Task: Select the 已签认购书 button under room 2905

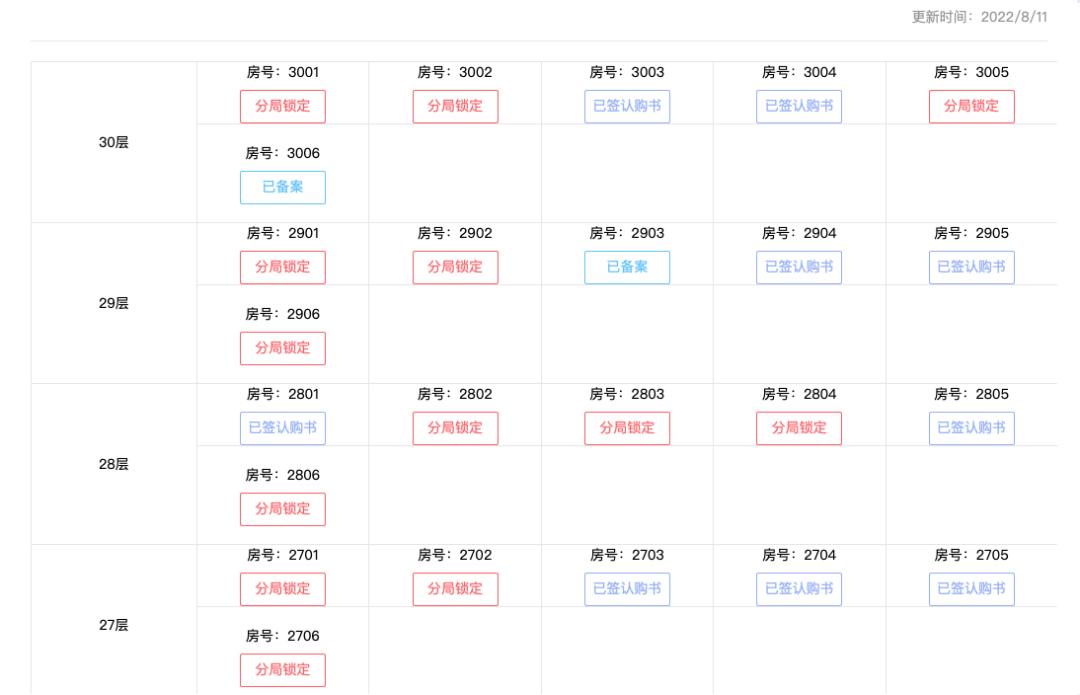Action: click(x=971, y=267)
